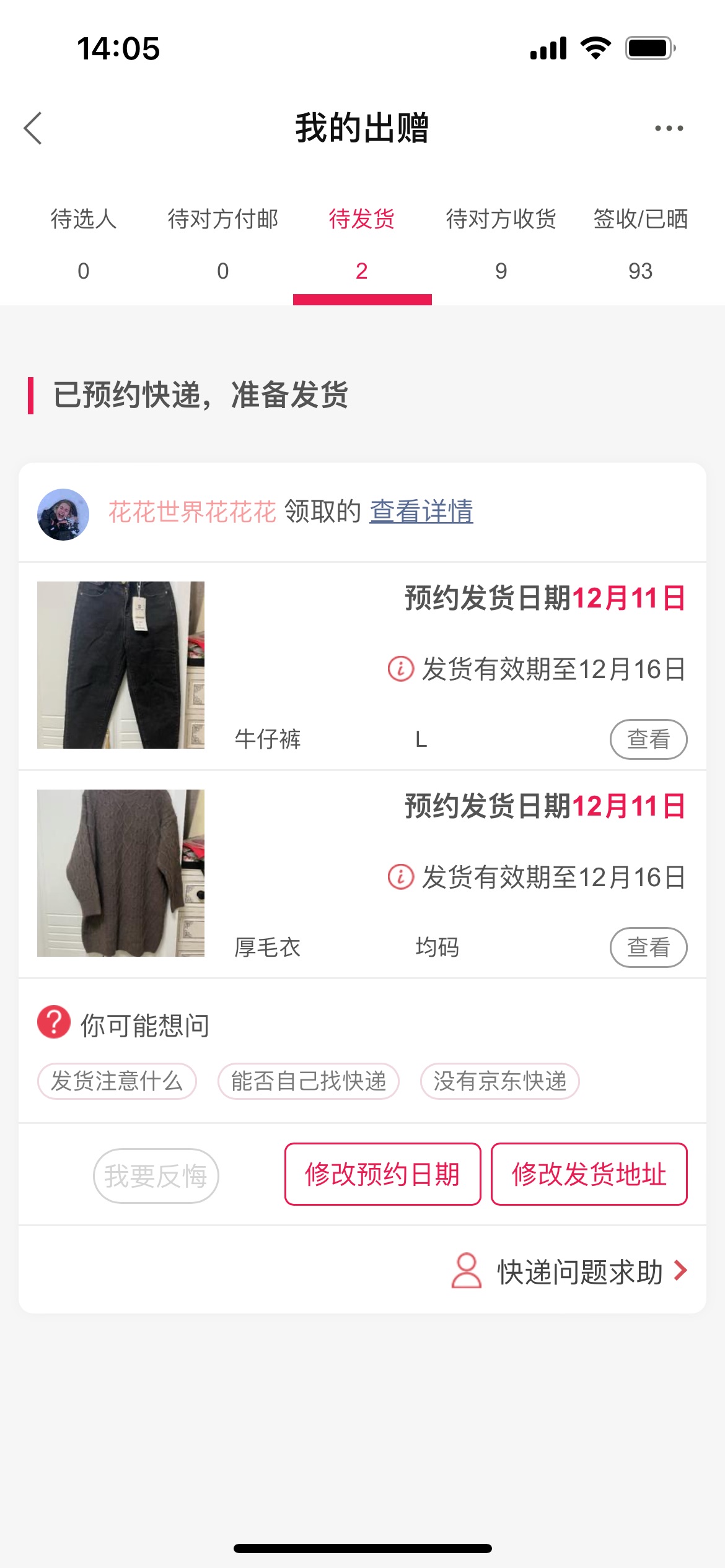Tap 修改发货地址 to change shipping address
This screenshot has width=725, height=1568.
coord(589,1174)
